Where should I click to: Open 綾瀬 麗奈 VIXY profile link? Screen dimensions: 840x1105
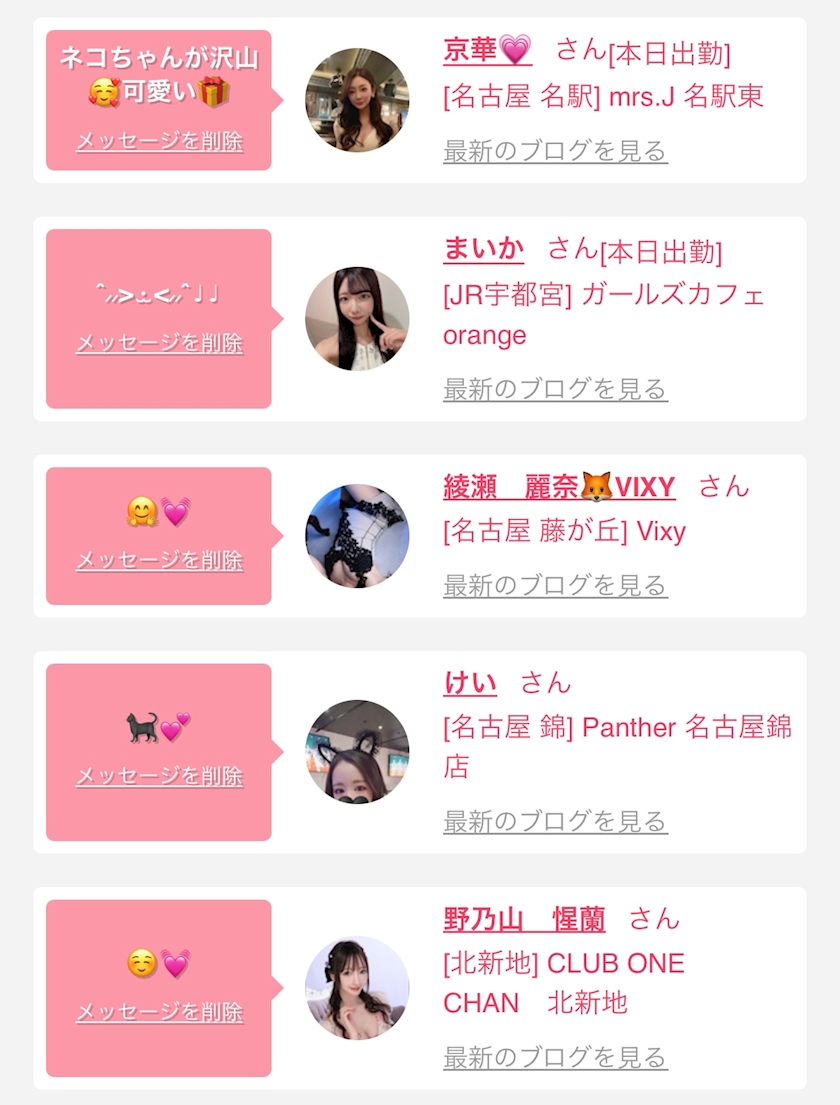[x=559, y=487]
